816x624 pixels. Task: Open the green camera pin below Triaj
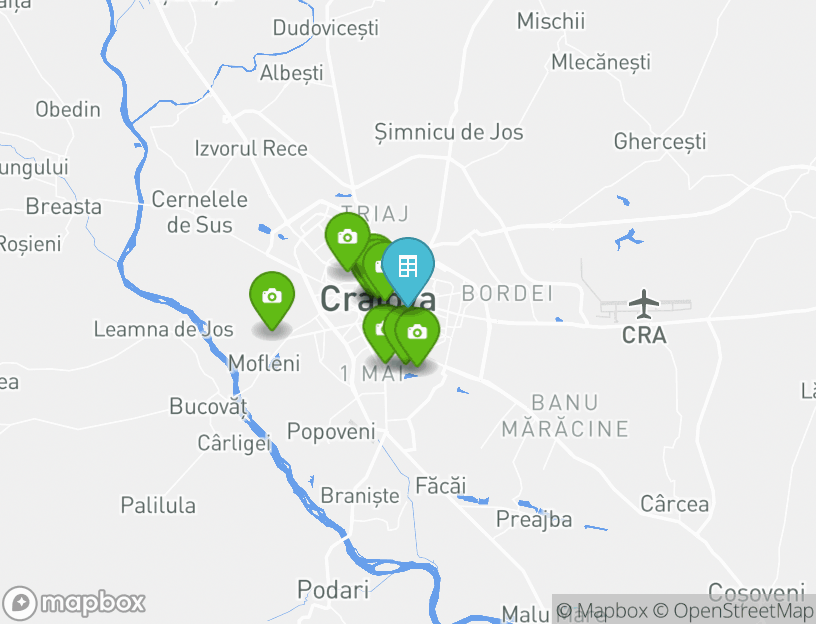click(x=347, y=238)
